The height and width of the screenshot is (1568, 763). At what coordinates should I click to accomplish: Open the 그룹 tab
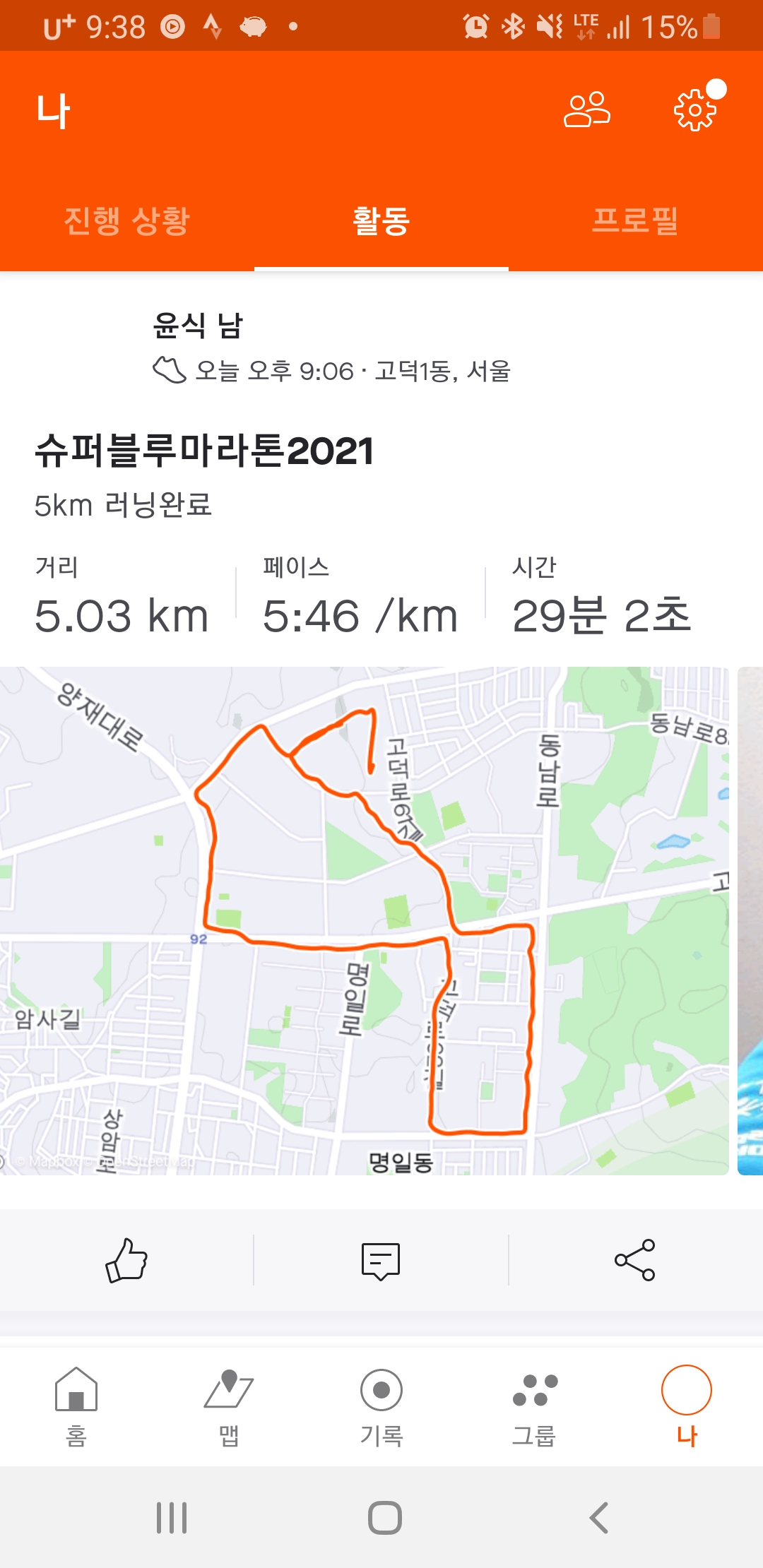point(534,1407)
